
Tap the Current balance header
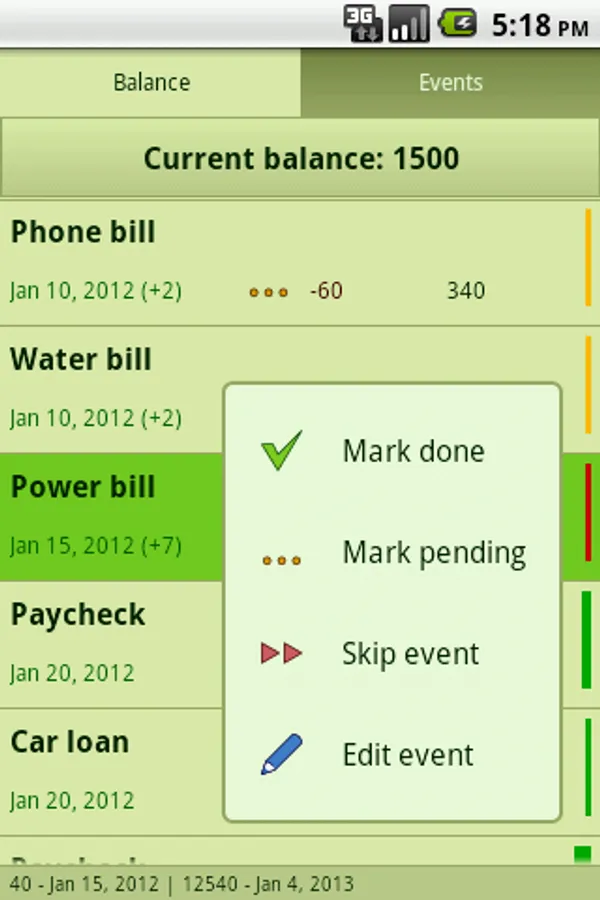click(300, 158)
